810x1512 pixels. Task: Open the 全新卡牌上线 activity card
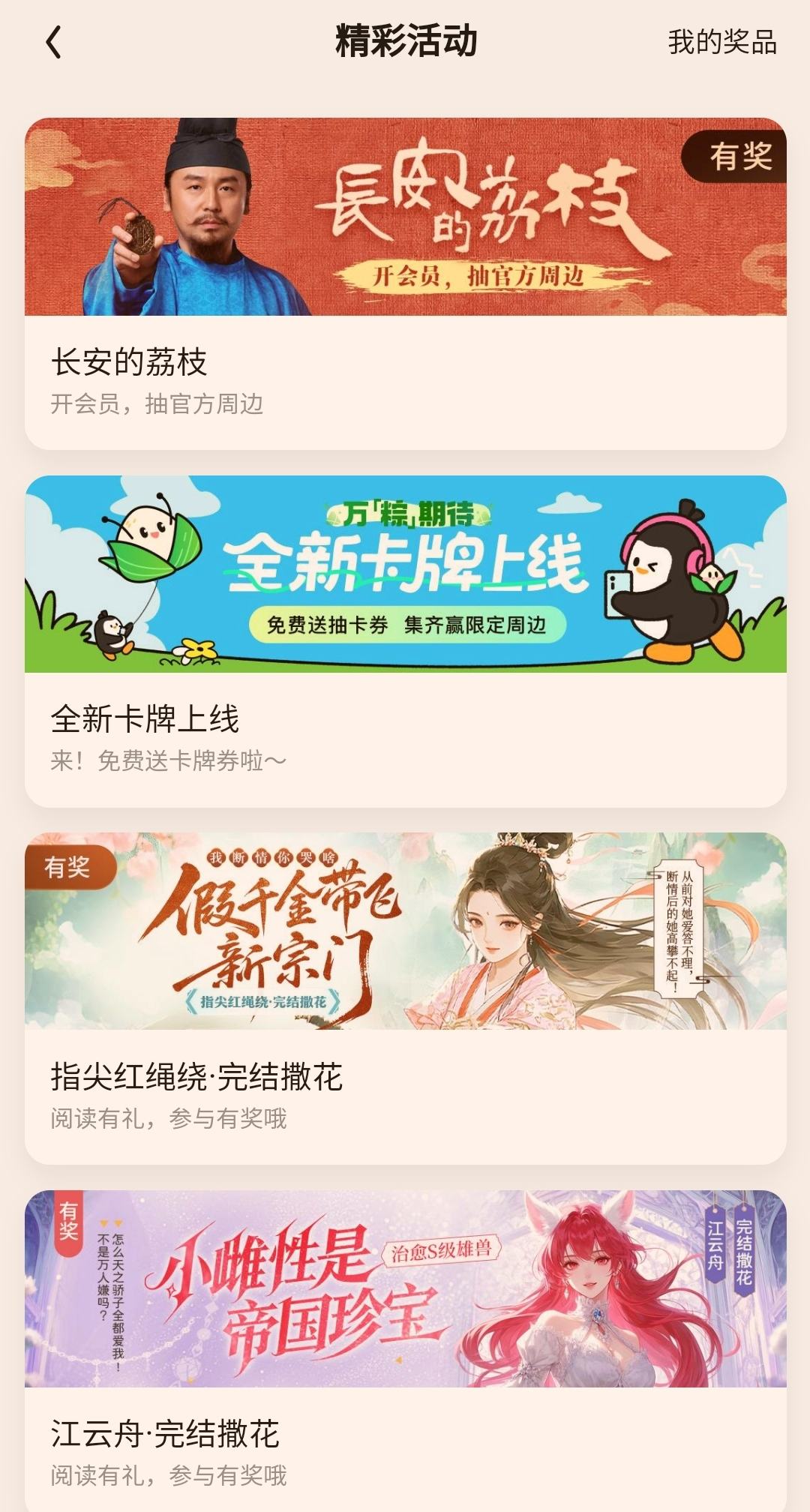pyautogui.click(x=406, y=641)
